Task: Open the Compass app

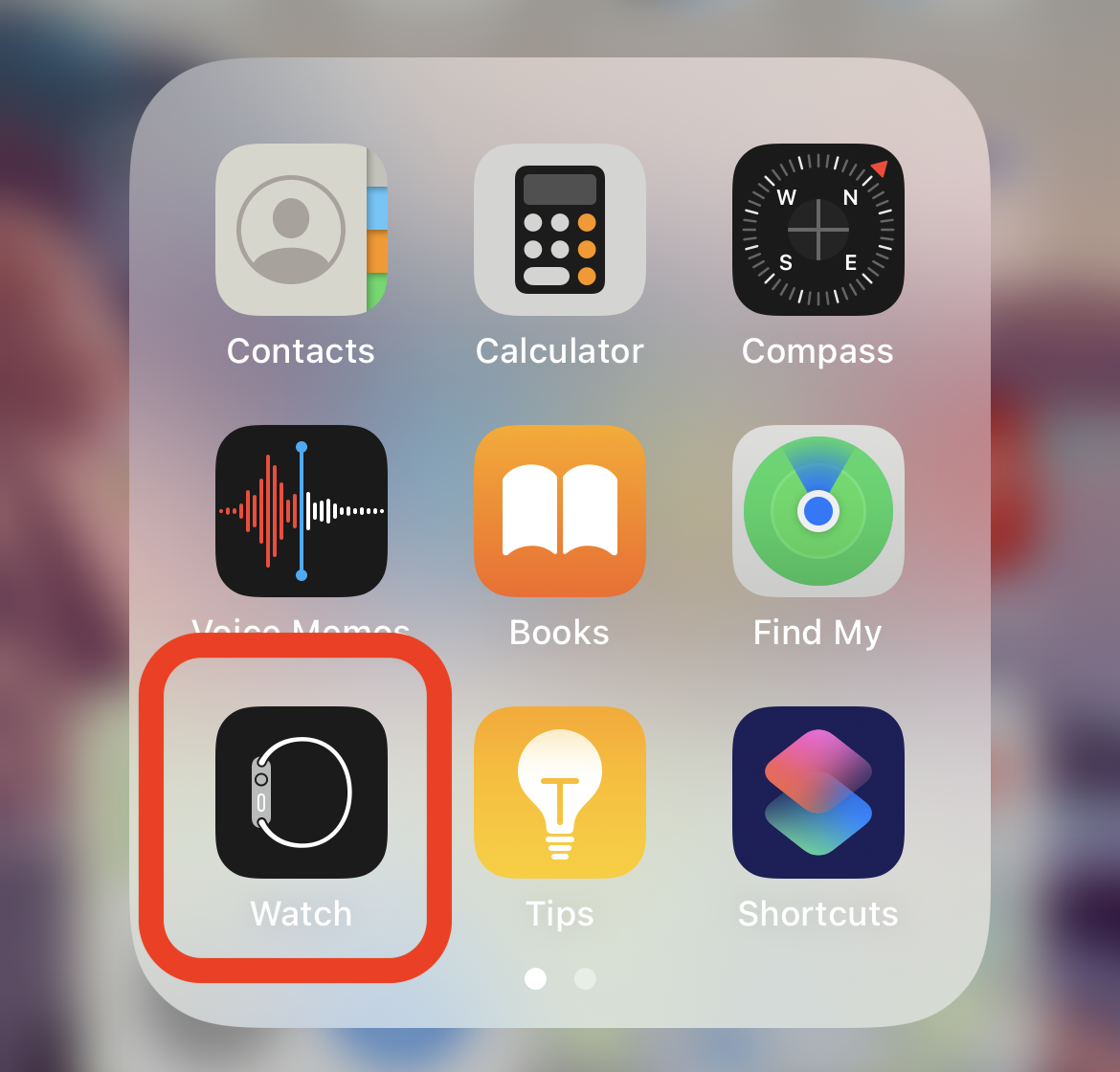Action: (x=818, y=230)
